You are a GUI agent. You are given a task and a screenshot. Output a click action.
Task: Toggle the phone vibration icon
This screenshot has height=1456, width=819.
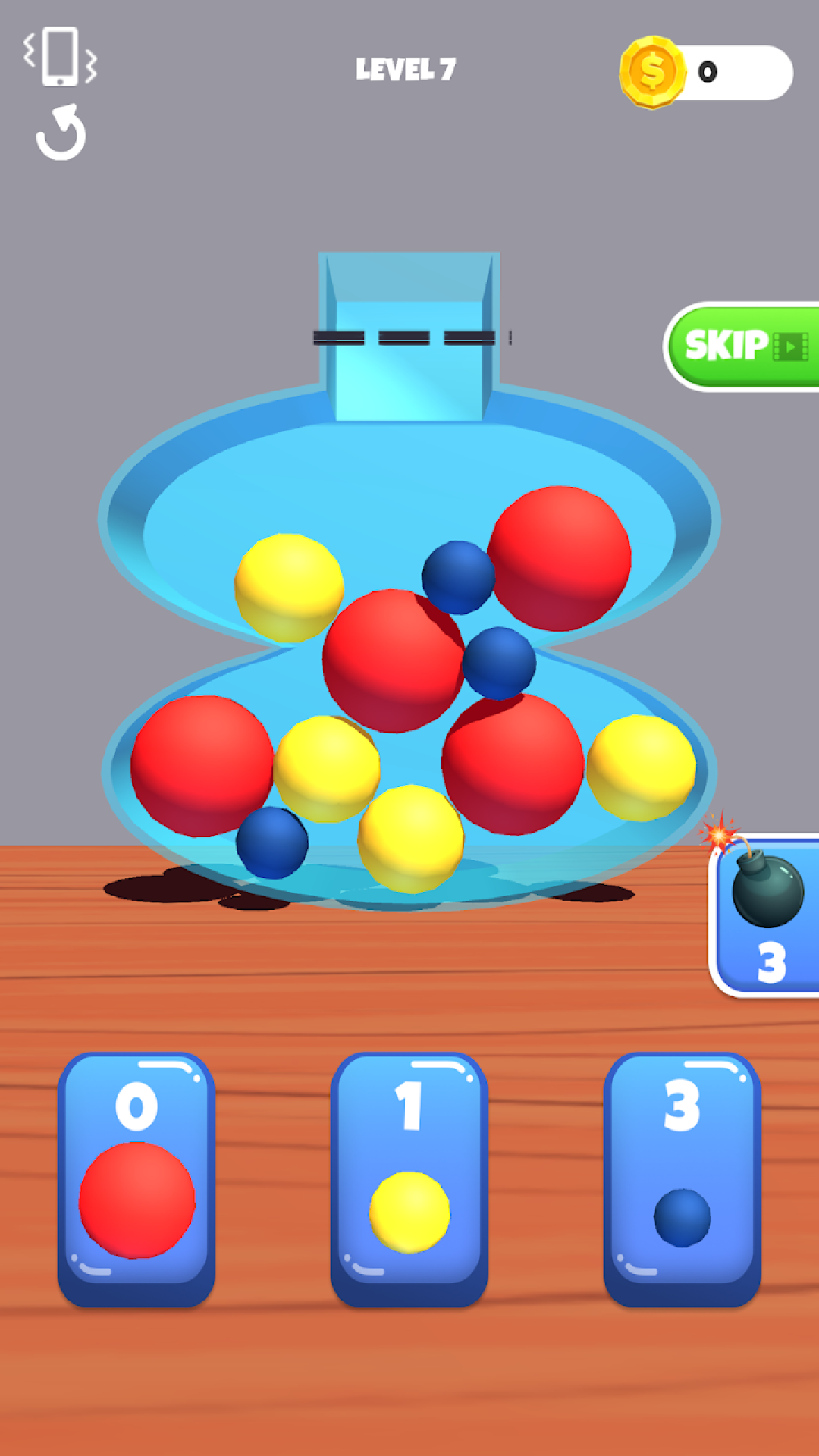point(59,57)
